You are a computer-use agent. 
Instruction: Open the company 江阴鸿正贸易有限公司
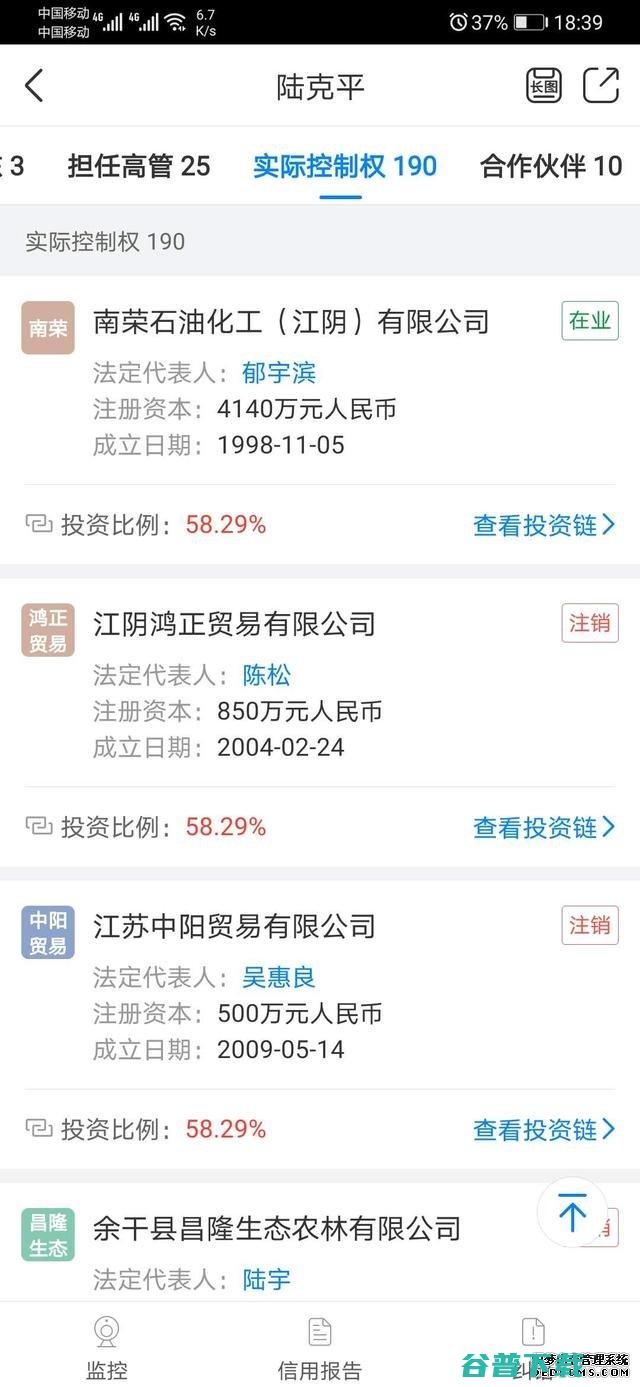click(x=234, y=624)
